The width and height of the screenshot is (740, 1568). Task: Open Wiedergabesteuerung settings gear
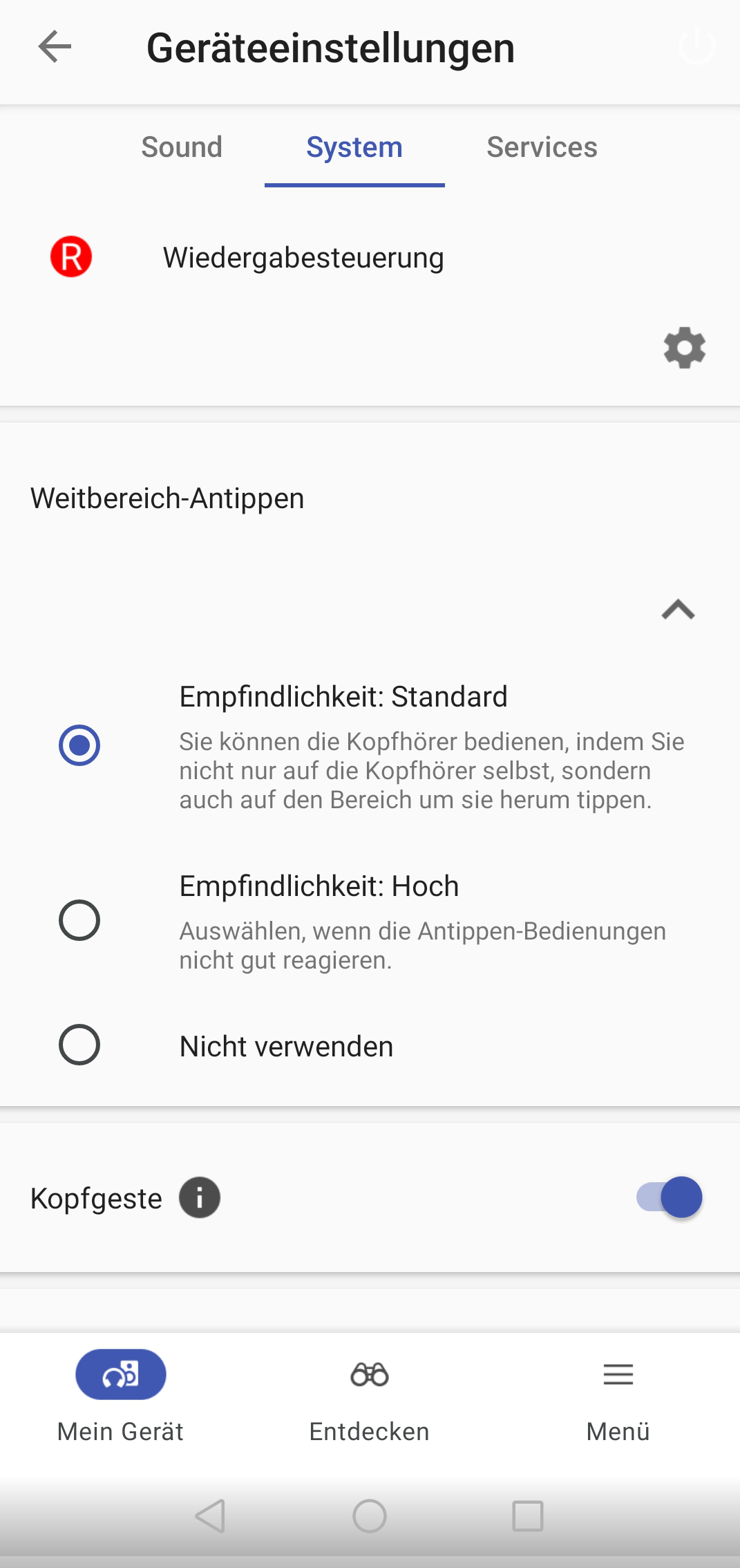[684, 347]
